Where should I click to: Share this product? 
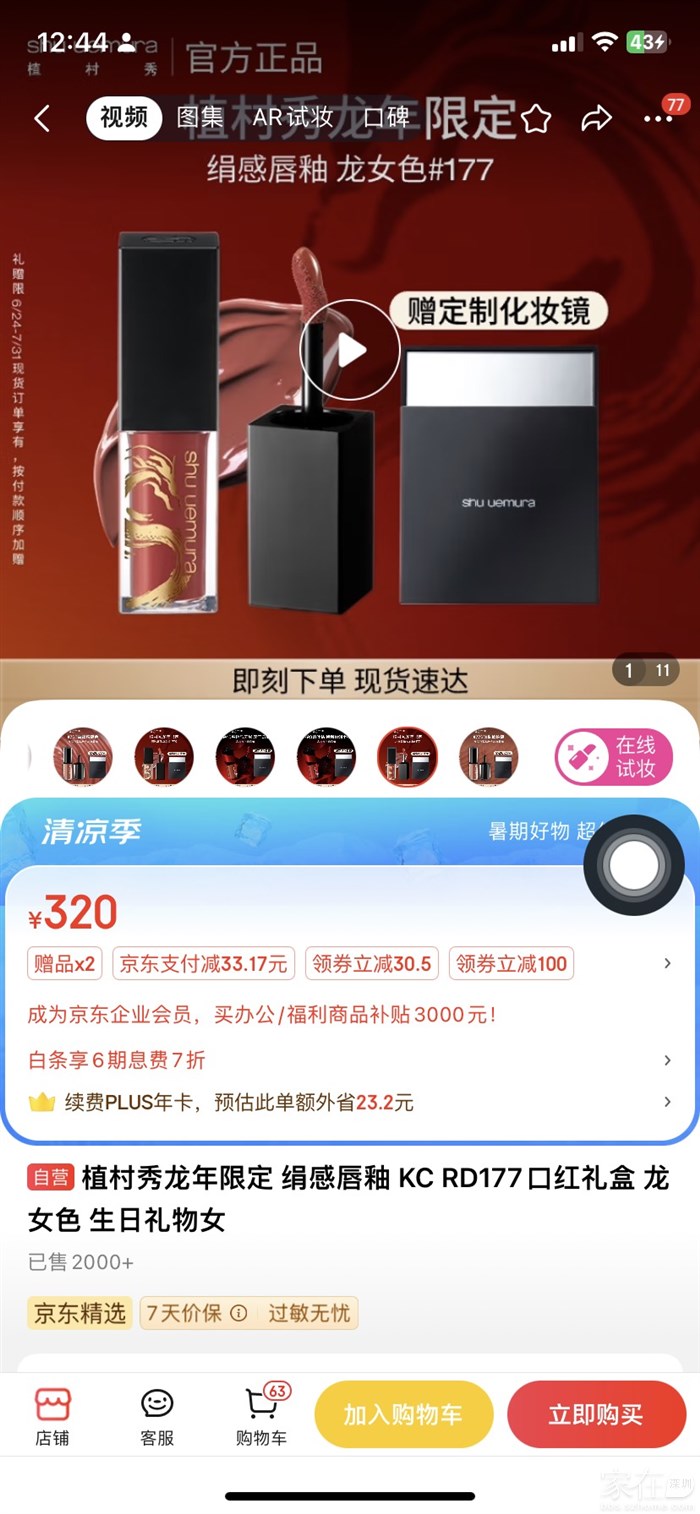[596, 119]
